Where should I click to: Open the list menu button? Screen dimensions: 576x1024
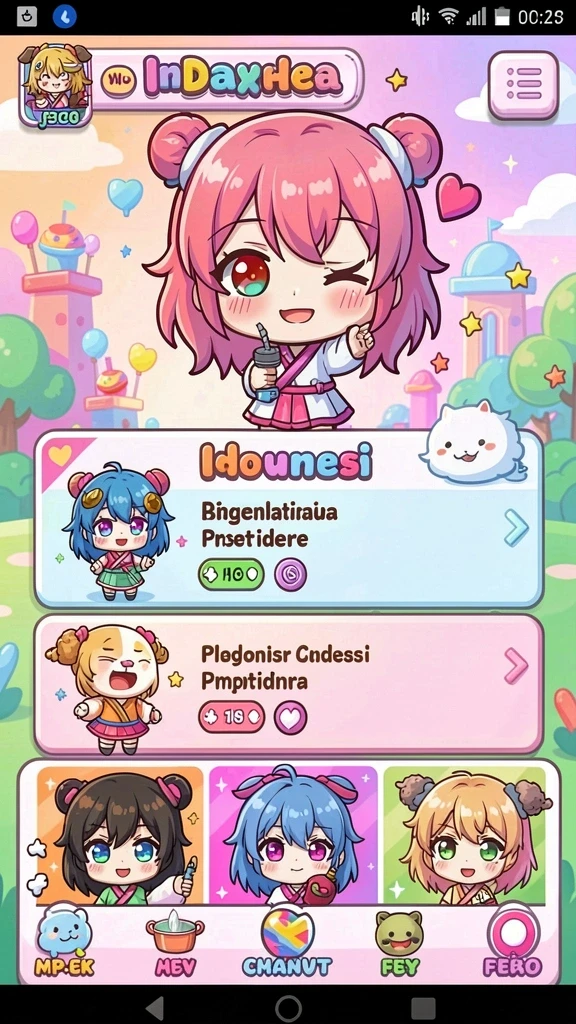pos(524,84)
